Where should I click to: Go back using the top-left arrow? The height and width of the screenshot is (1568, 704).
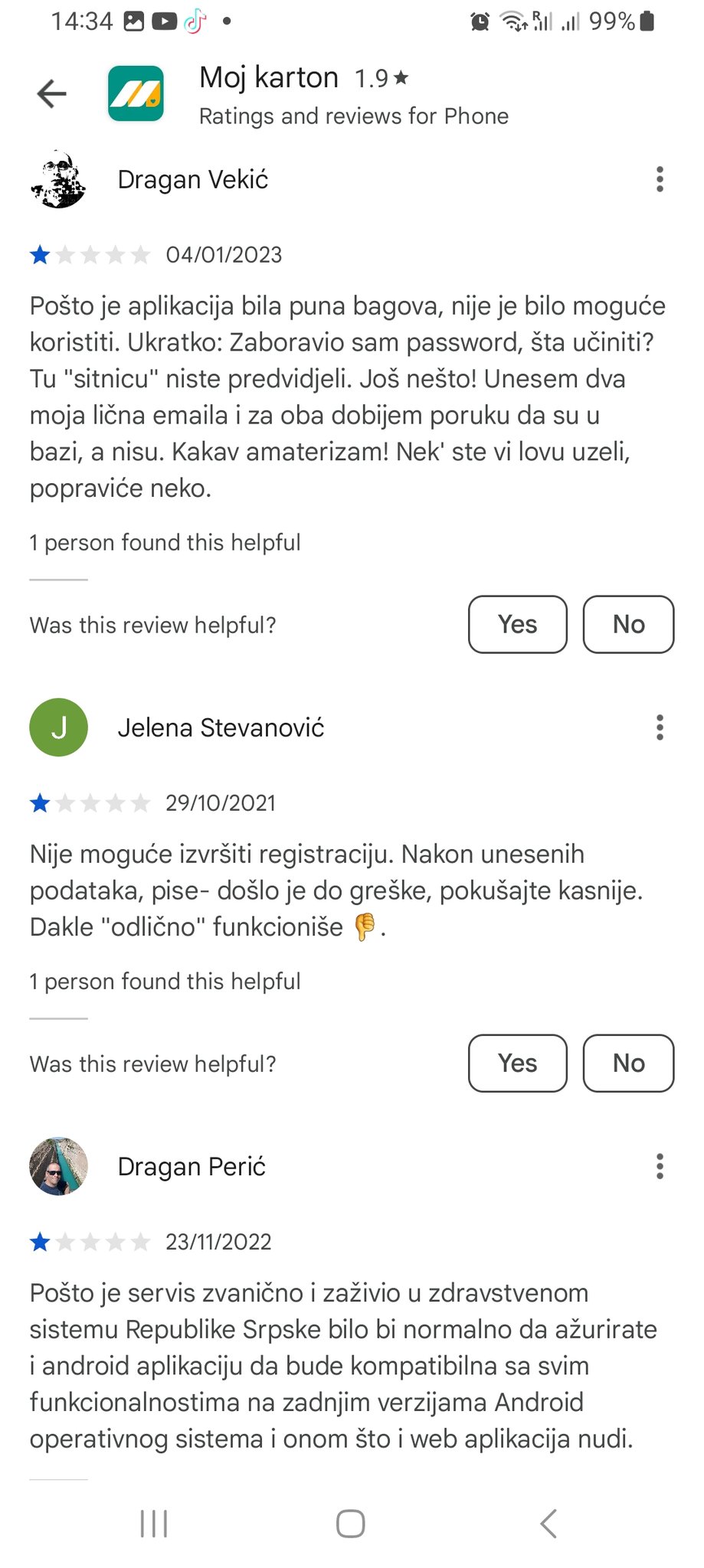click(52, 94)
